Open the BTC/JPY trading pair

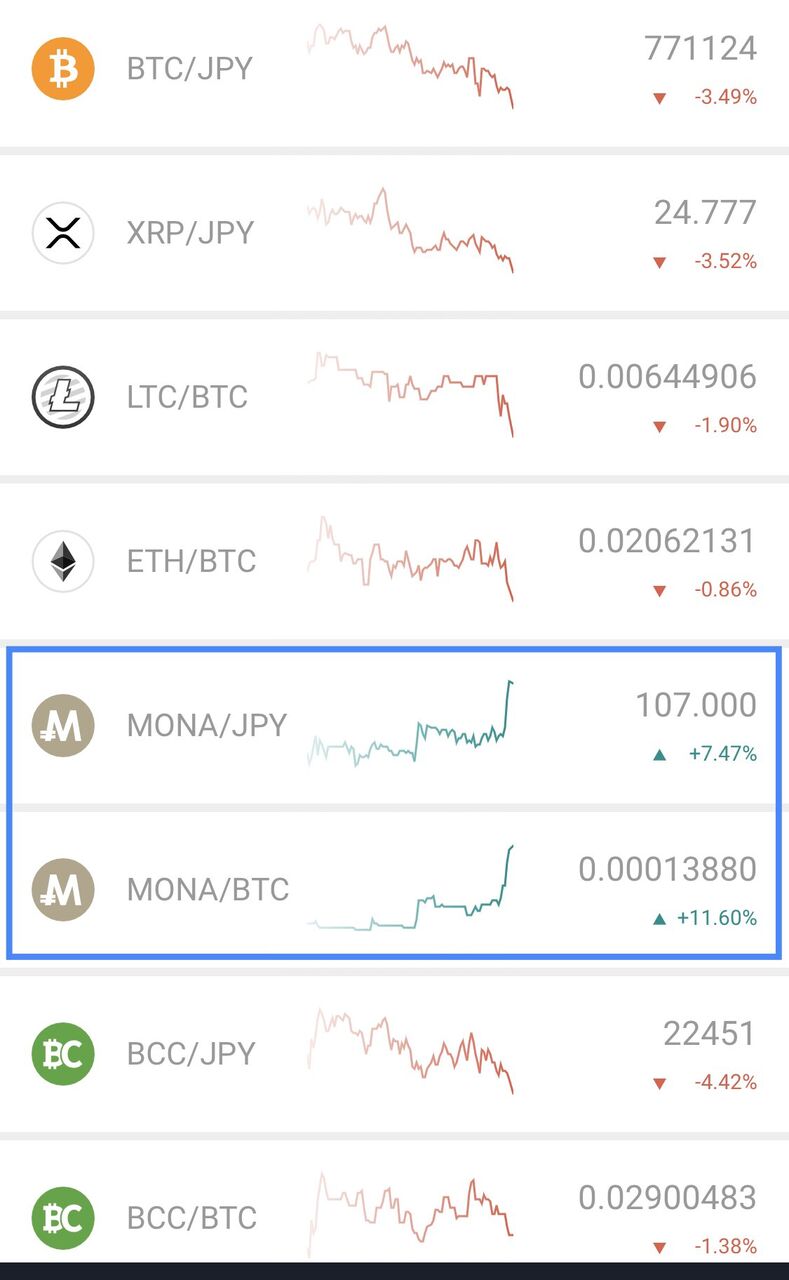[190, 69]
